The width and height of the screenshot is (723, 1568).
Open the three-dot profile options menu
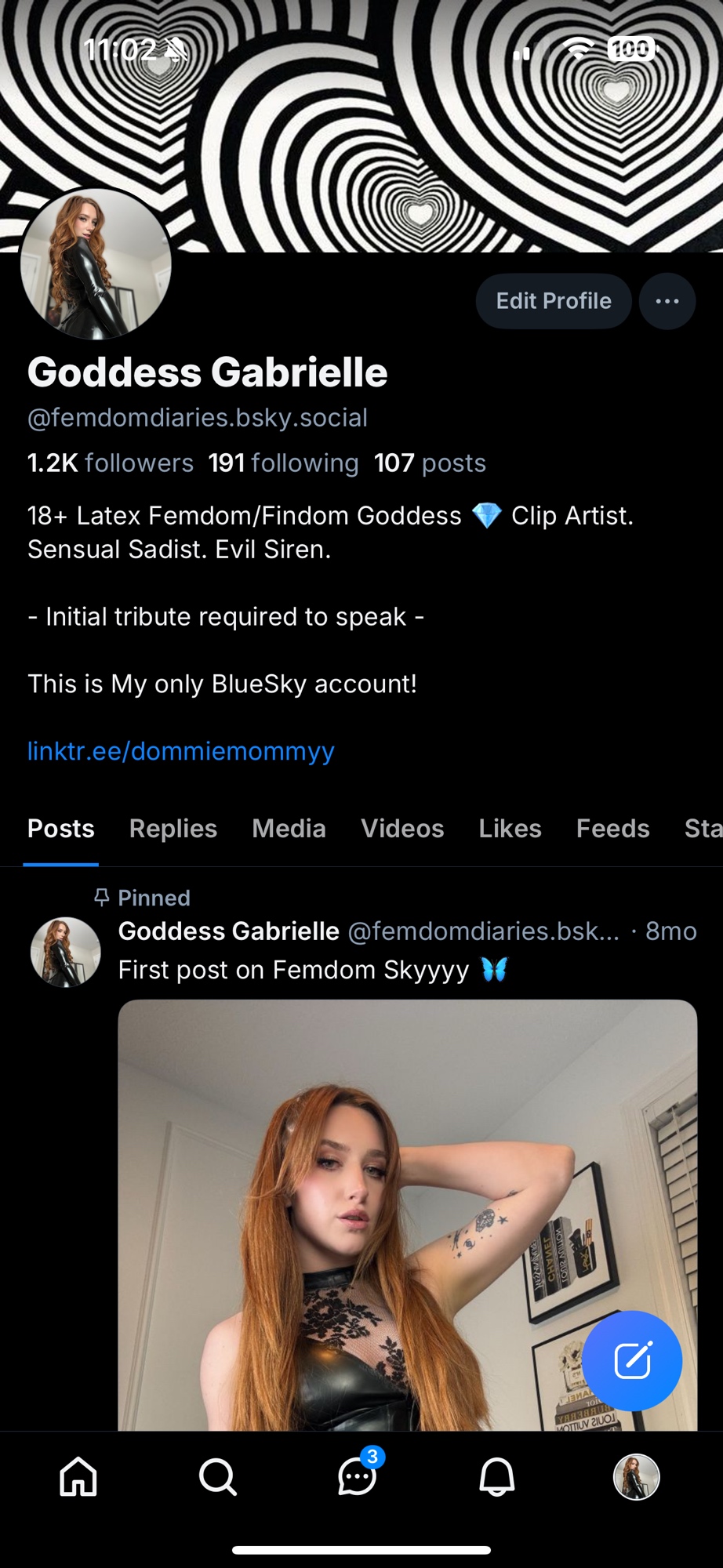pos(667,301)
